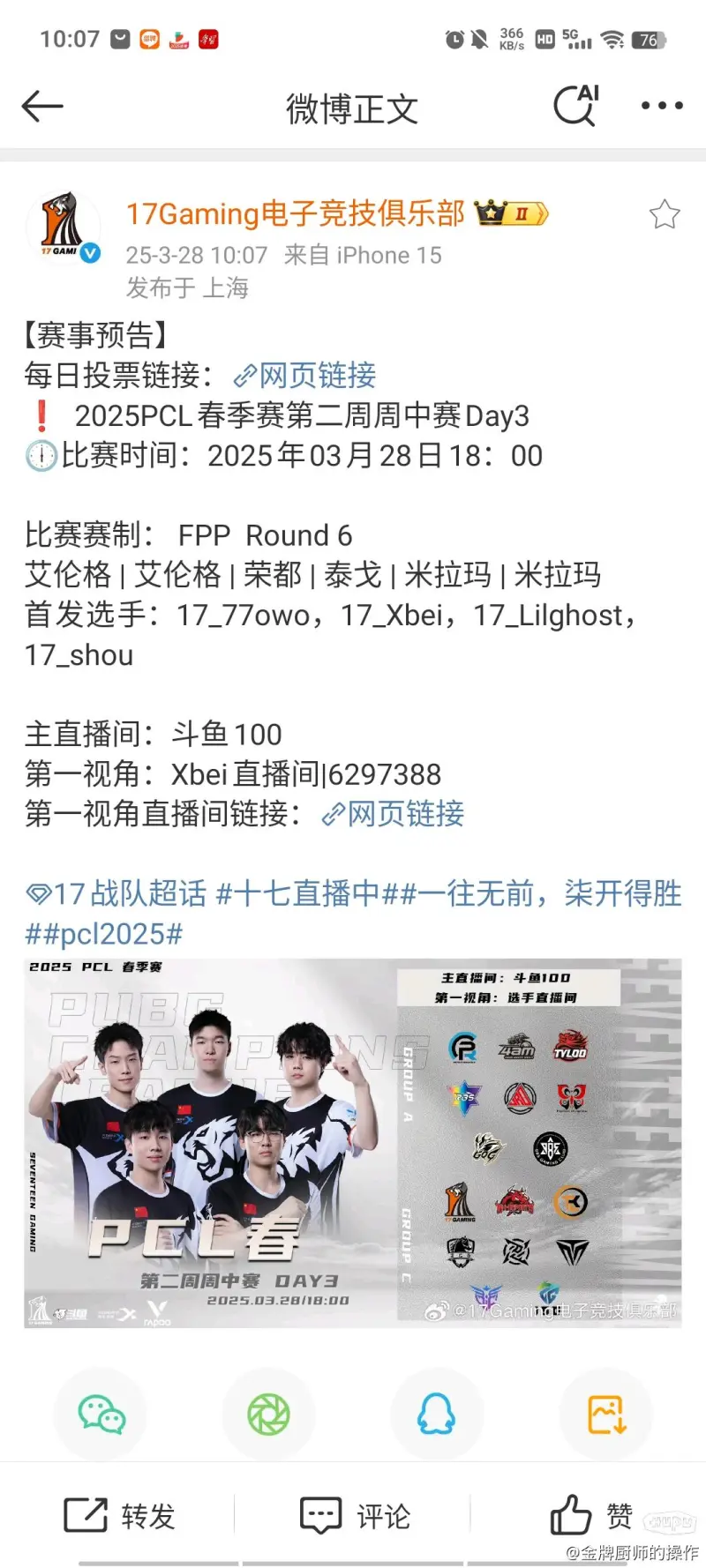The image size is (706, 1568).
Task: Share to QQ
Action: pos(437,1415)
